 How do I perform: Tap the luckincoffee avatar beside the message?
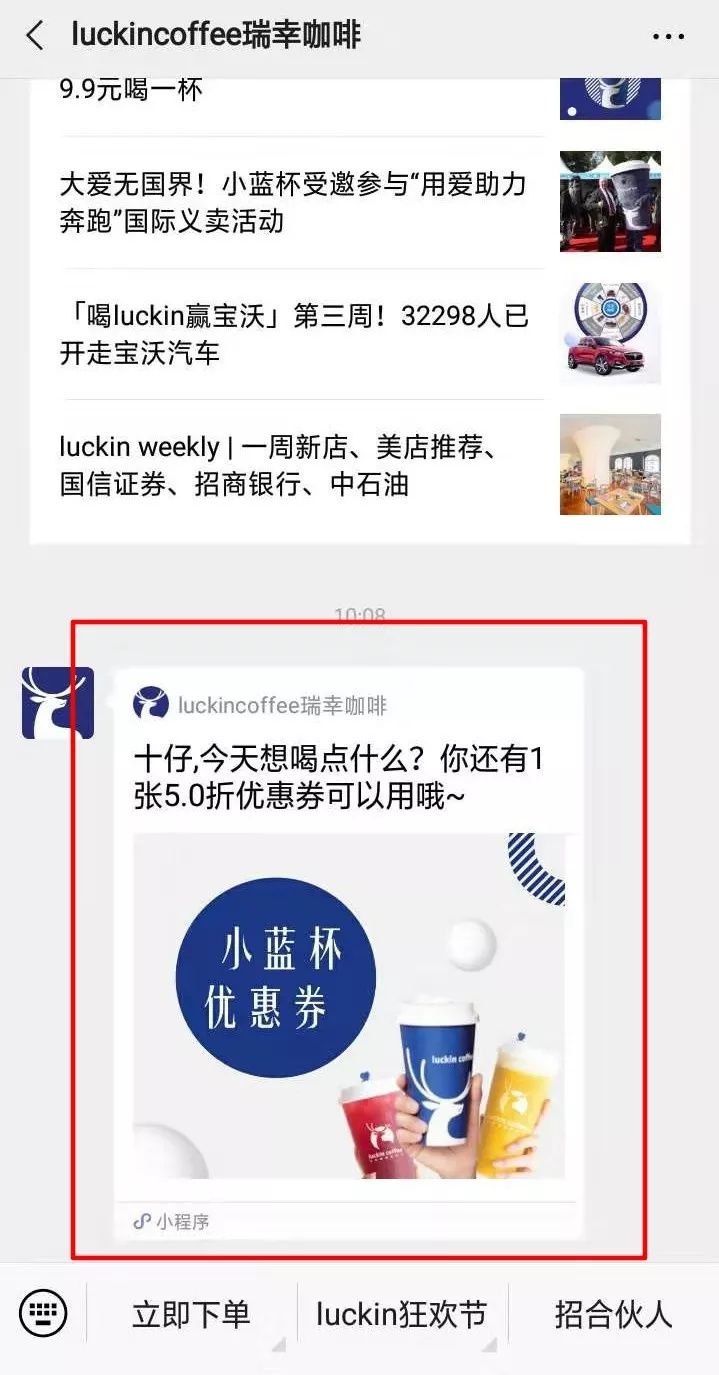pos(58,703)
